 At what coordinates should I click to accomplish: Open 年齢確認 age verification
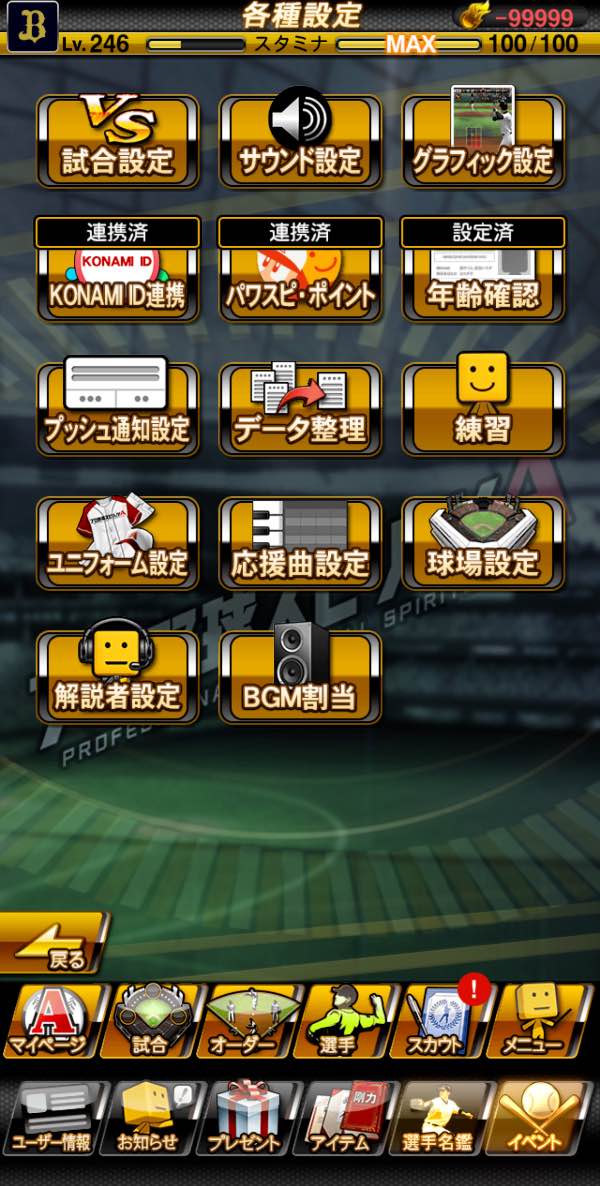click(x=483, y=278)
